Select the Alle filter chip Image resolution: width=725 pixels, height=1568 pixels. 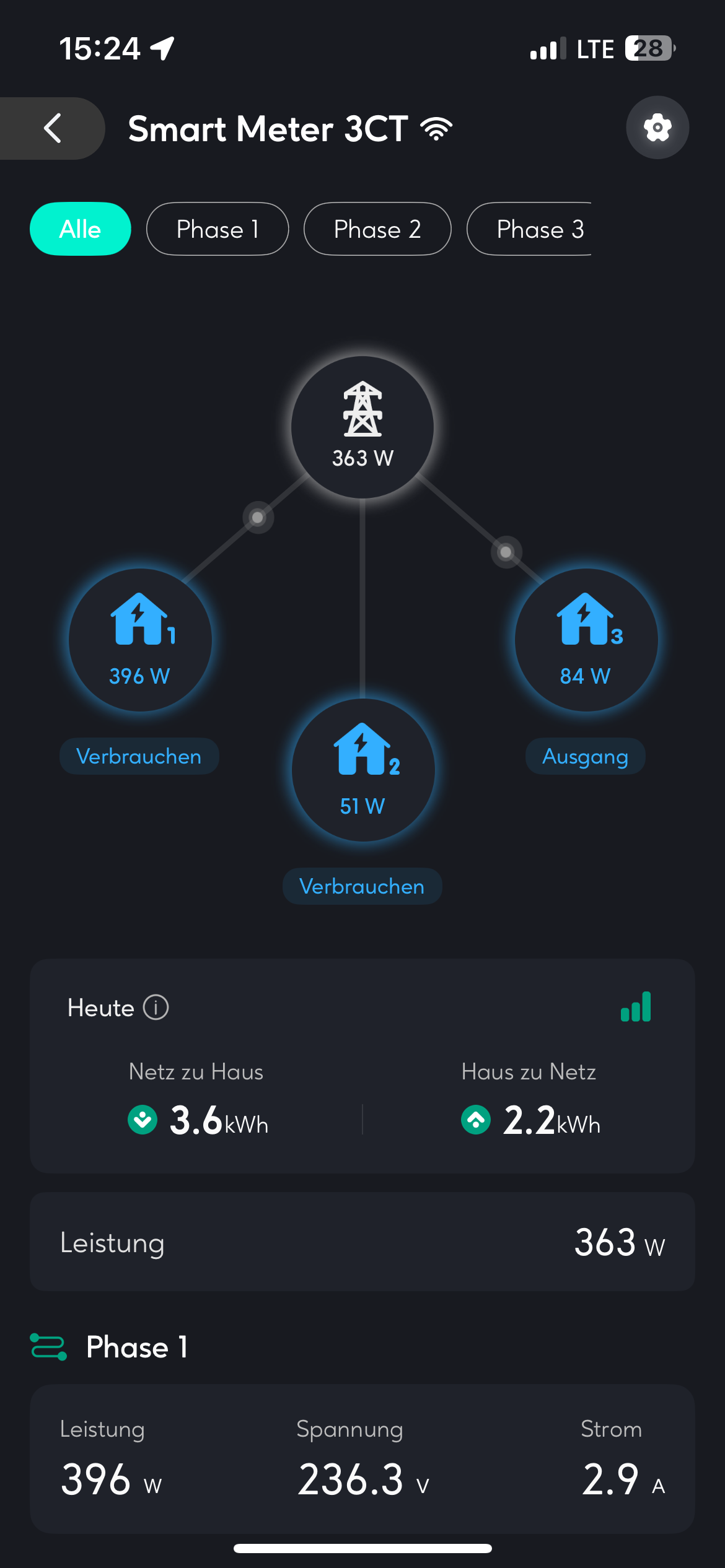(x=81, y=229)
